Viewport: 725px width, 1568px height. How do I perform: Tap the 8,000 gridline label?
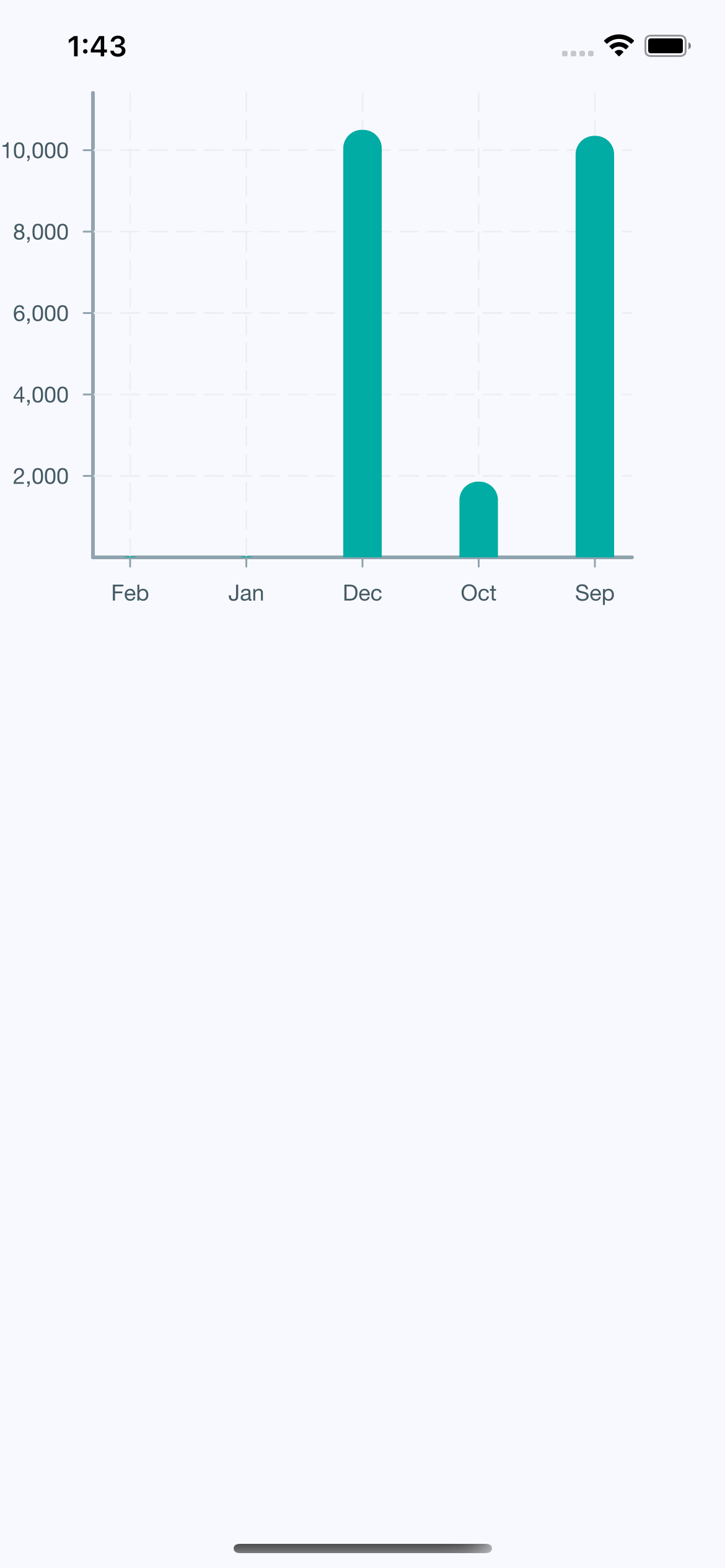(x=41, y=232)
